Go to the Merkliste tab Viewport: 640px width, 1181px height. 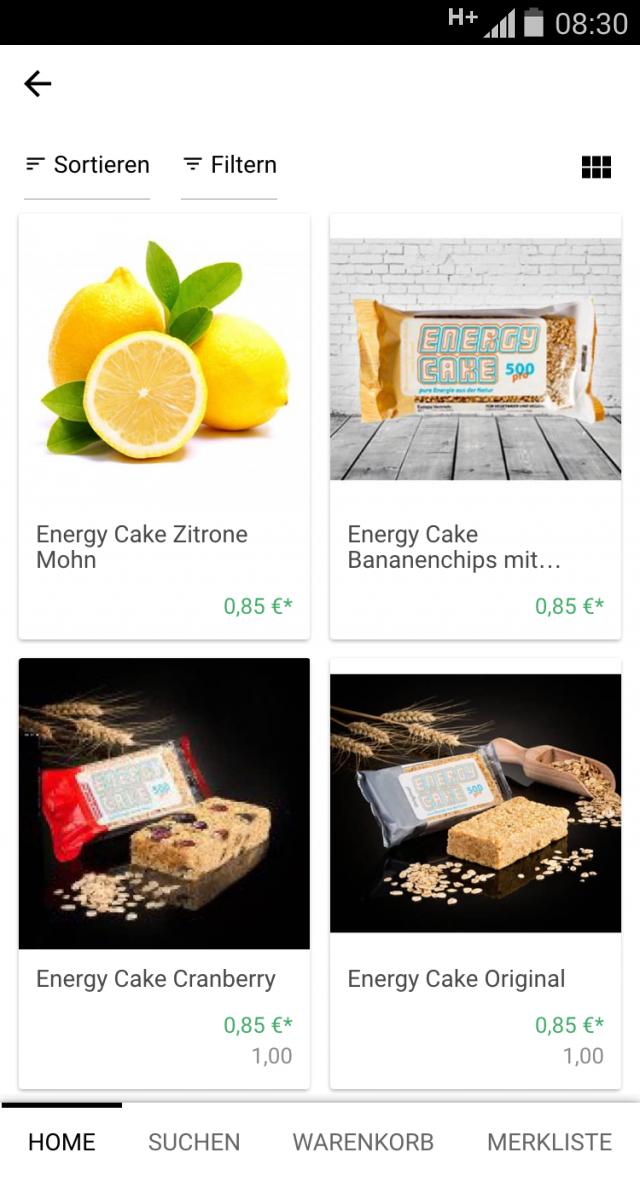549,1142
